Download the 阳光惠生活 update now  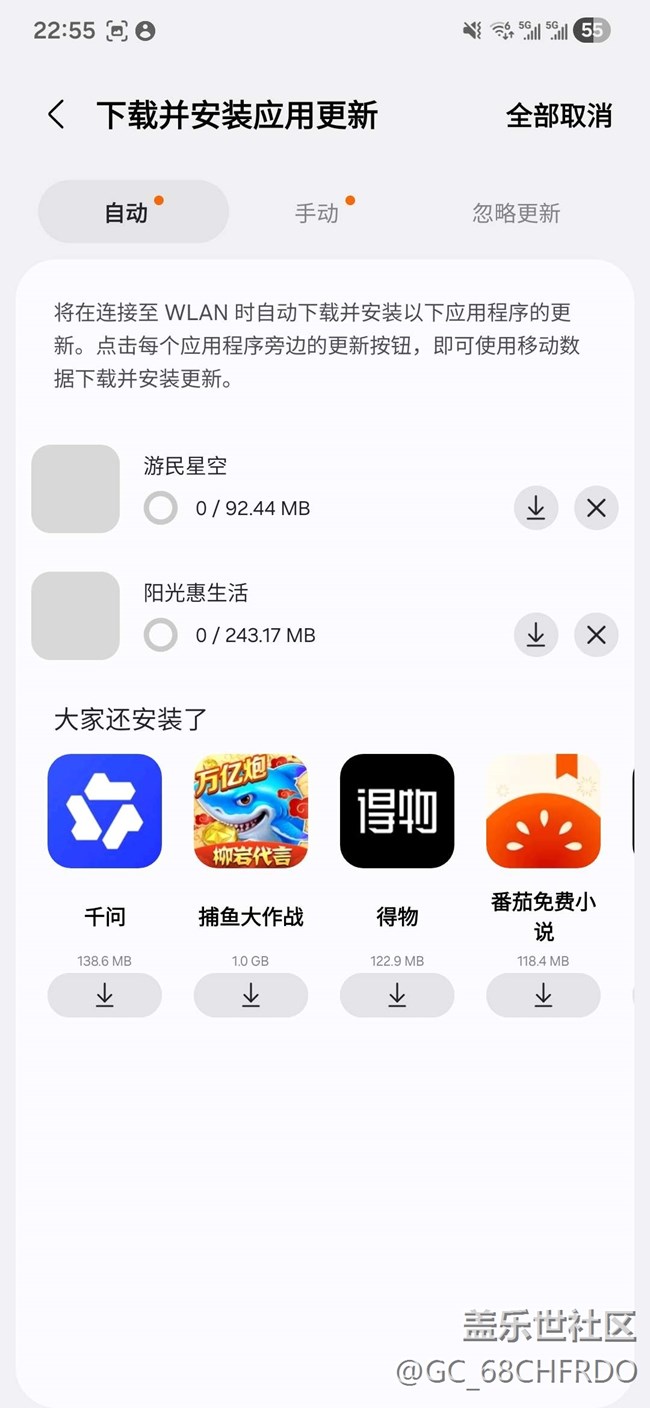pyautogui.click(x=536, y=635)
